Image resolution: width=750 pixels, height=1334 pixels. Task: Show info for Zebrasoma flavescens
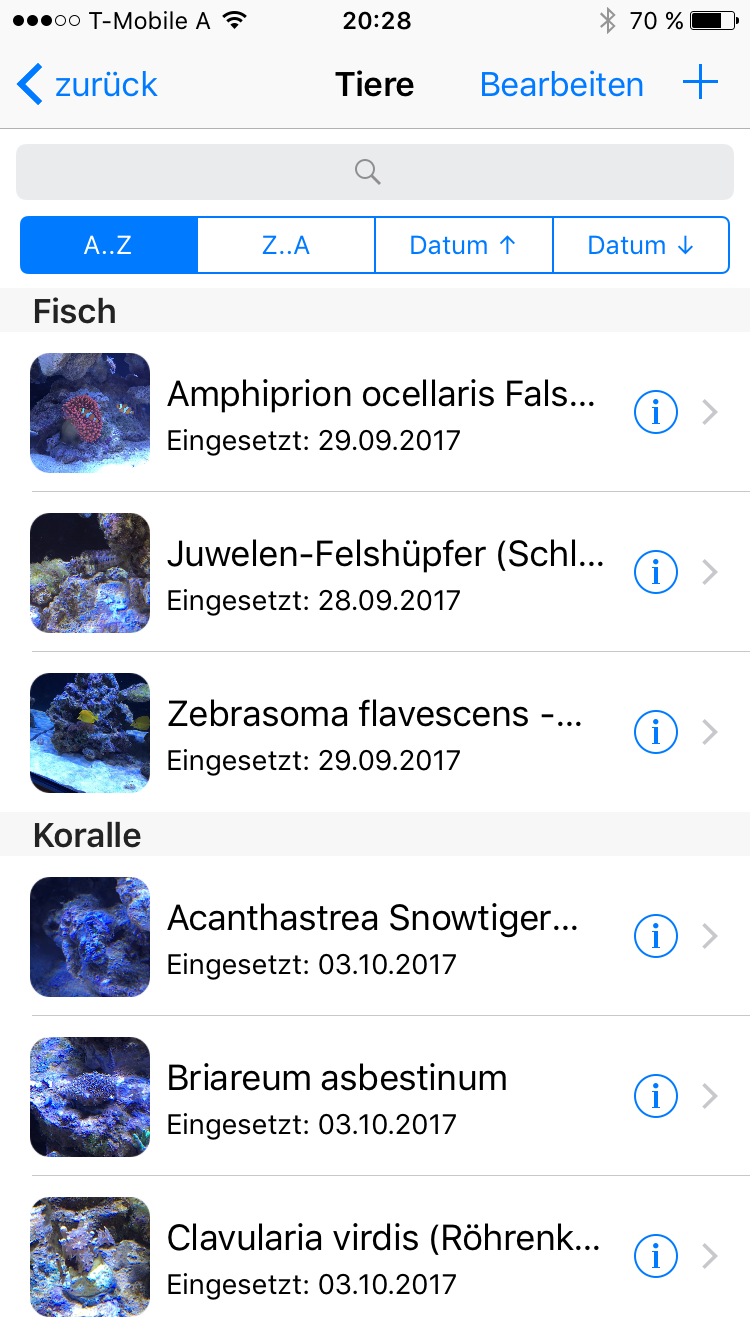point(656,732)
